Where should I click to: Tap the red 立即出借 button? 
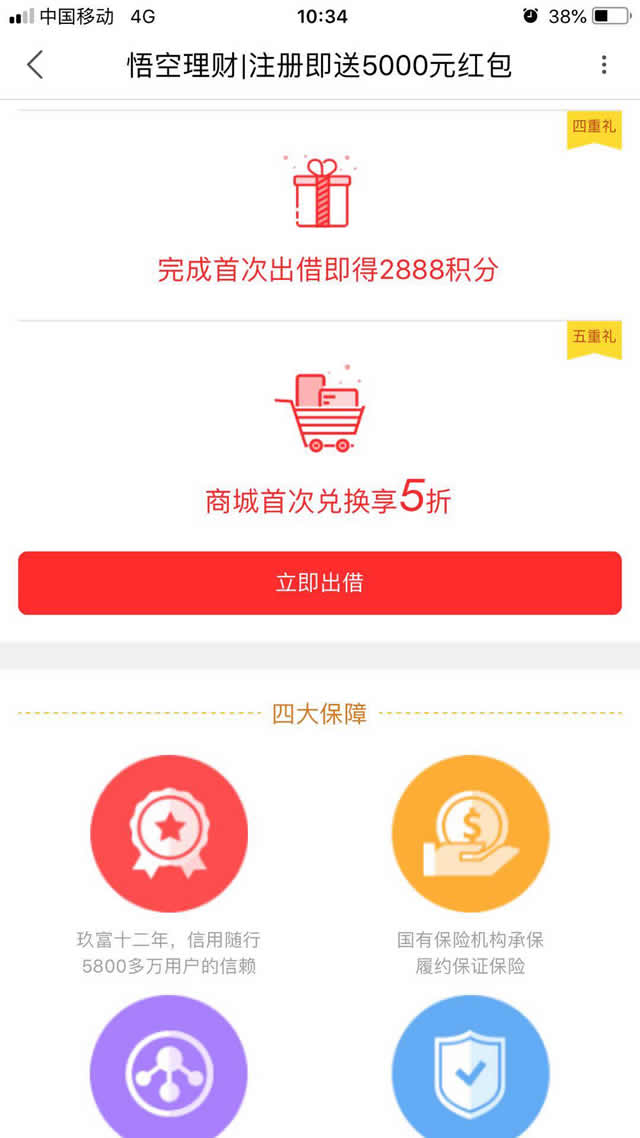320,583
